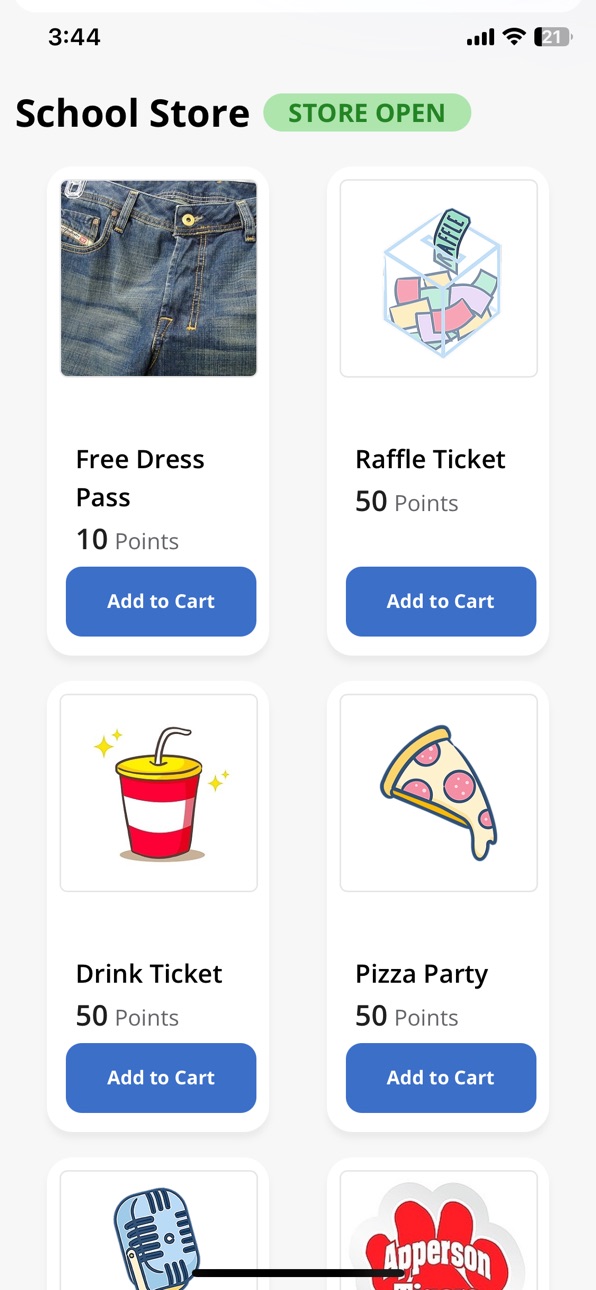Screen dimensions: 596x1290
Task: Open the Apperson paw item card
Action: (438, 1225)
